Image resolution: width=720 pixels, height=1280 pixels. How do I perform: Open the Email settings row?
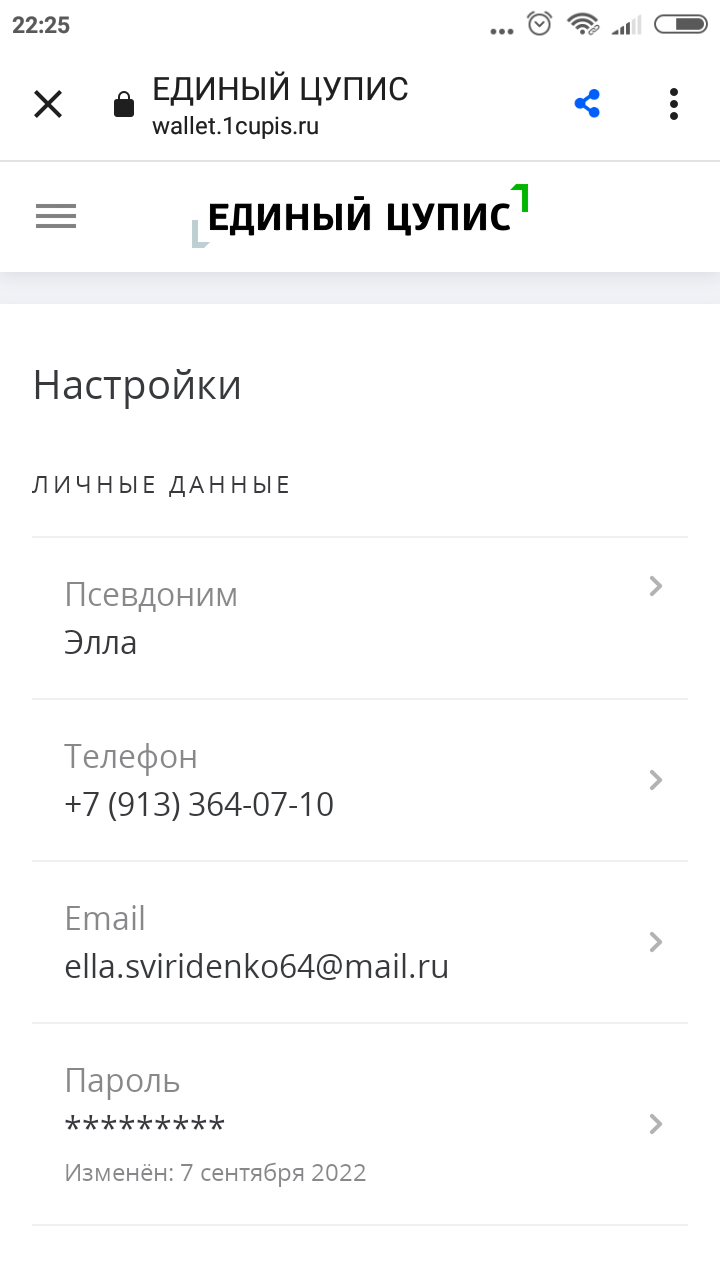pos(360,942)
